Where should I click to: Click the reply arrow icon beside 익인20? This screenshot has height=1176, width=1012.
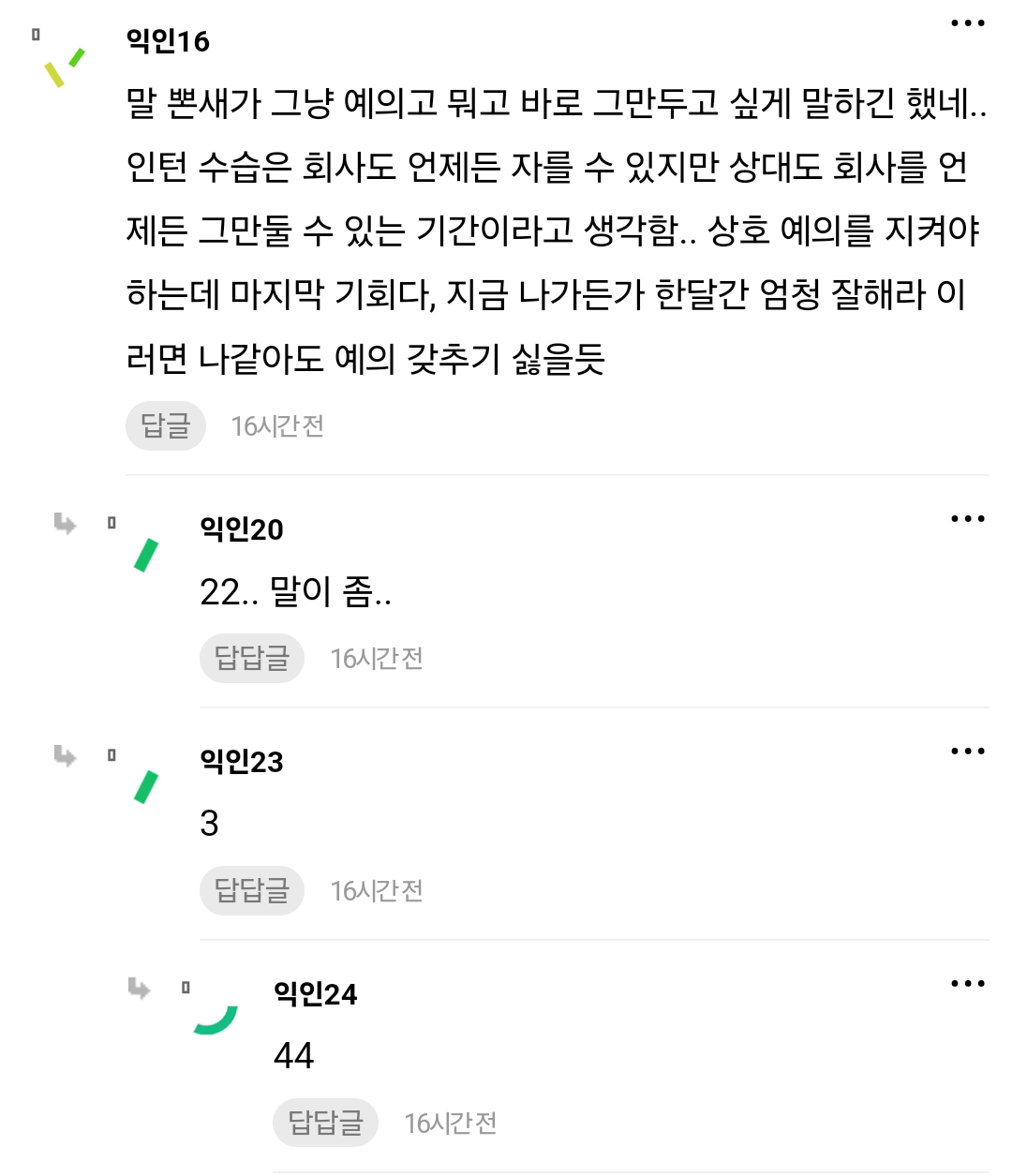64,524
